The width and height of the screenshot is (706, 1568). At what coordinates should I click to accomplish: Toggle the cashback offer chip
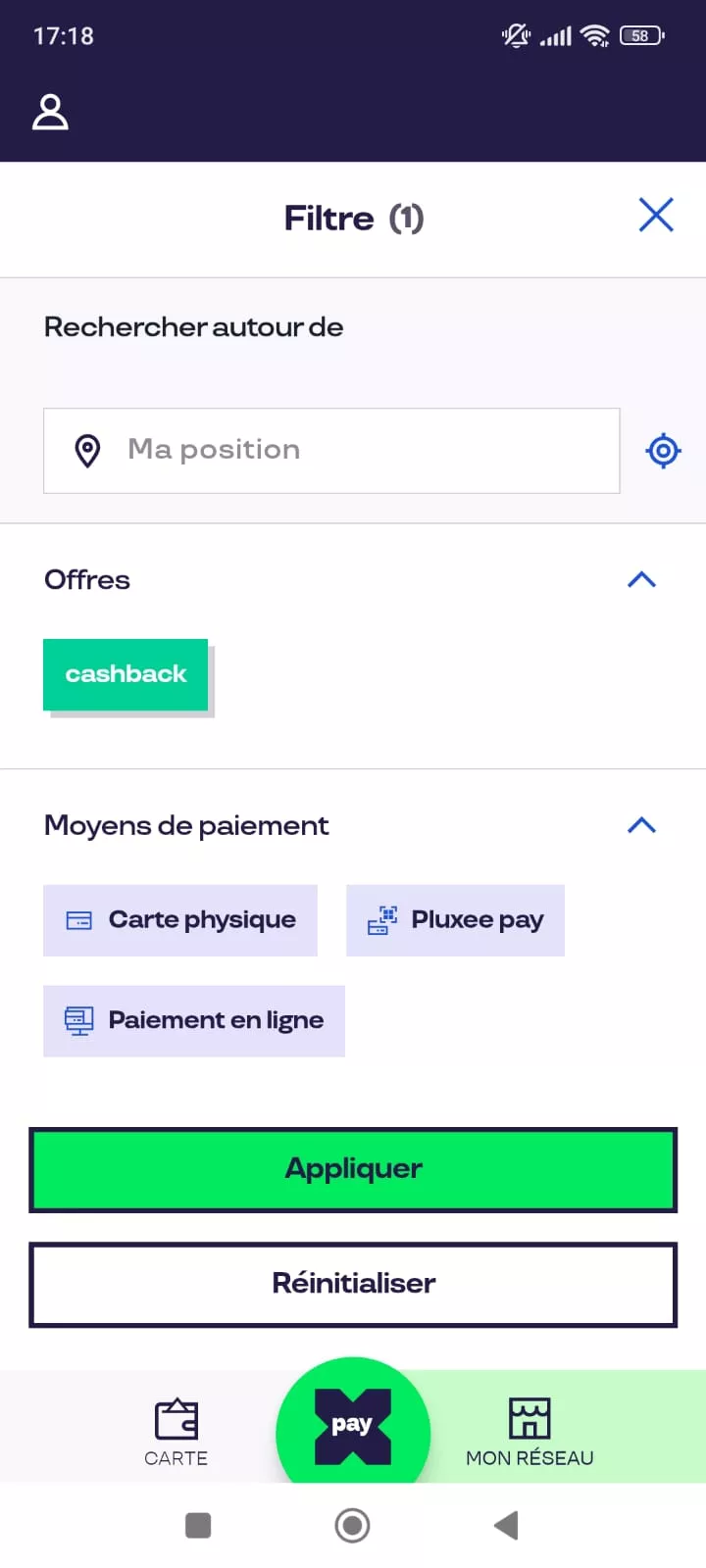click(x=126, y=674)
